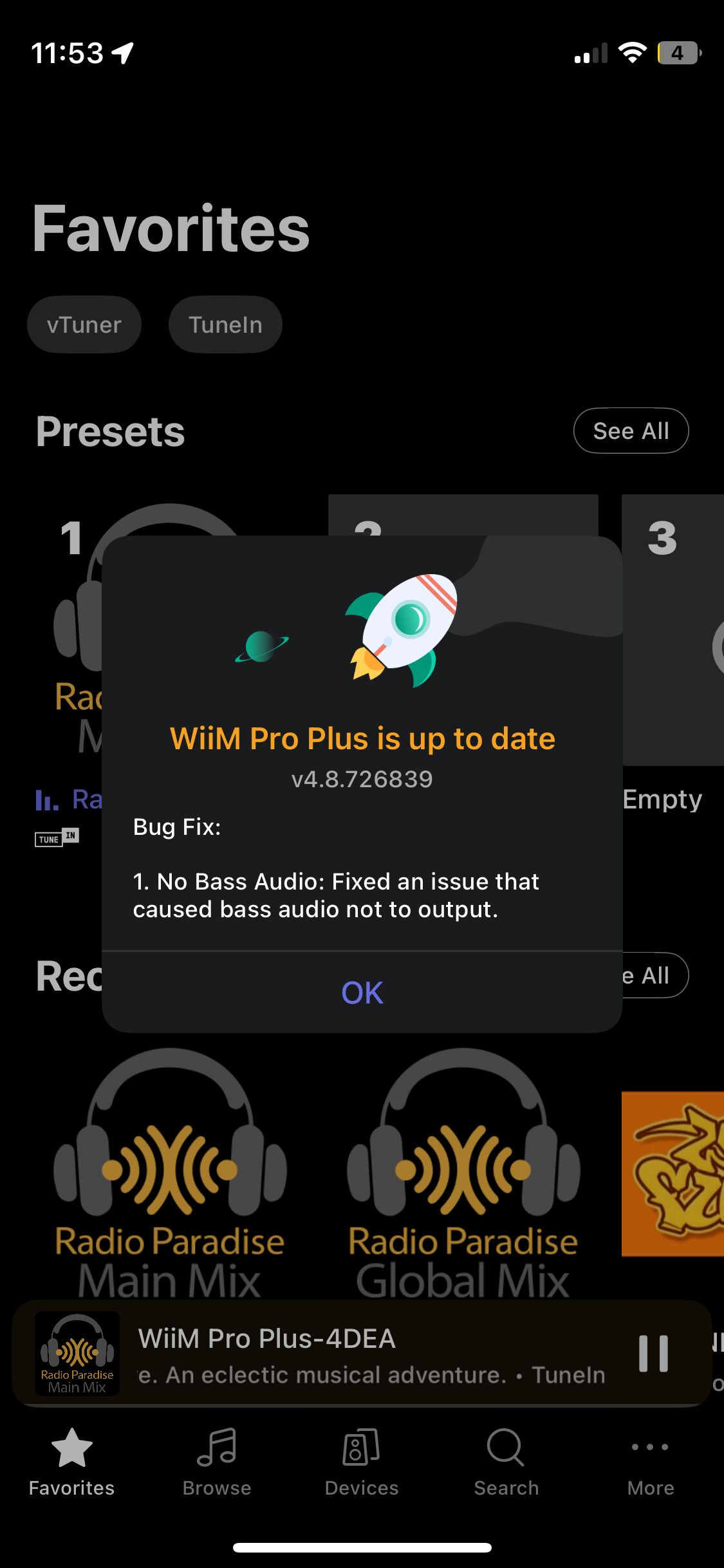This screenshot has height=1568, width=724.
Task: Switch to the Devices tab
Action: pos(362,1462)
